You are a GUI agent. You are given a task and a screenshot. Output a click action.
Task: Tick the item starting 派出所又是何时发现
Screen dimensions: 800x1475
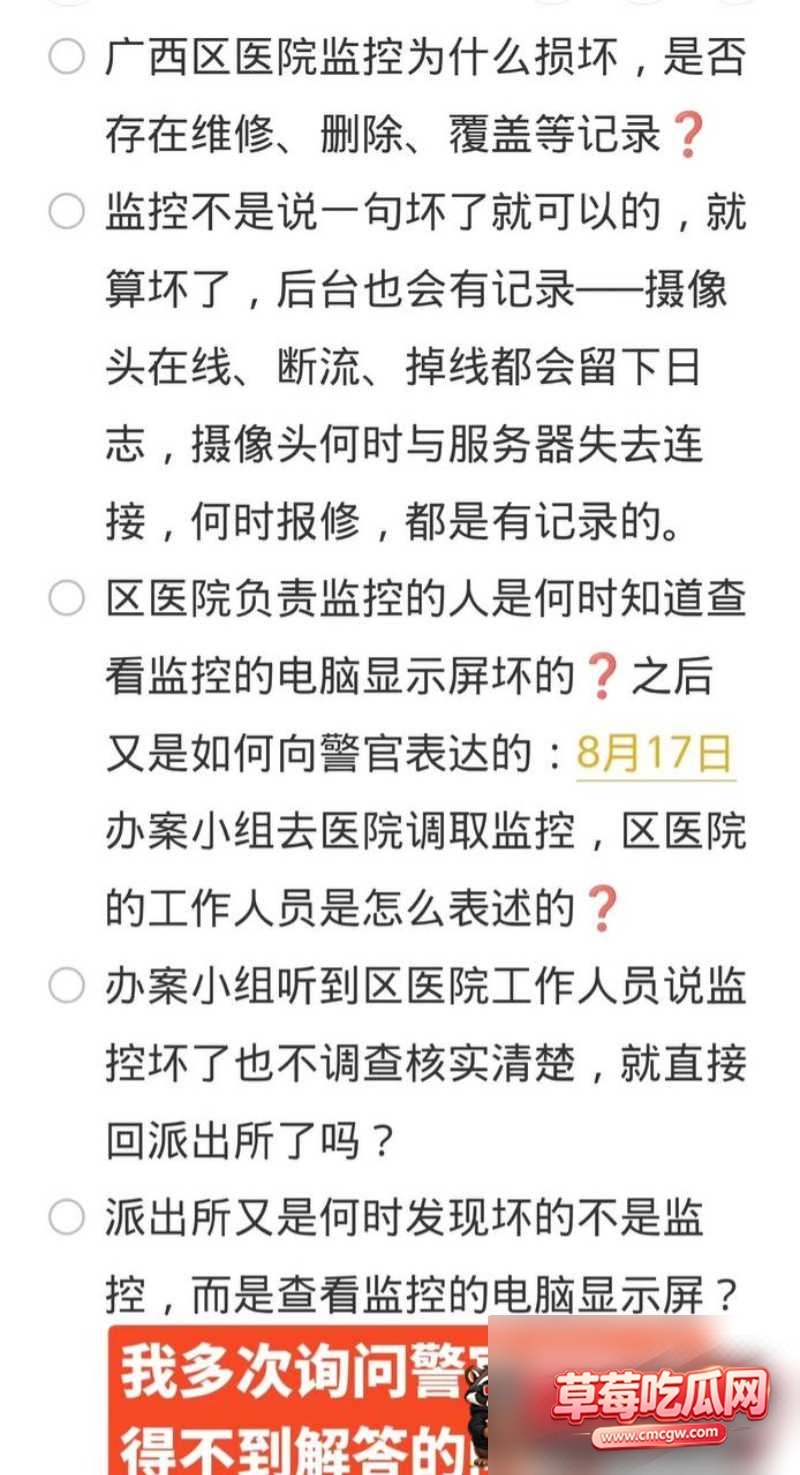click(67, 1218)
